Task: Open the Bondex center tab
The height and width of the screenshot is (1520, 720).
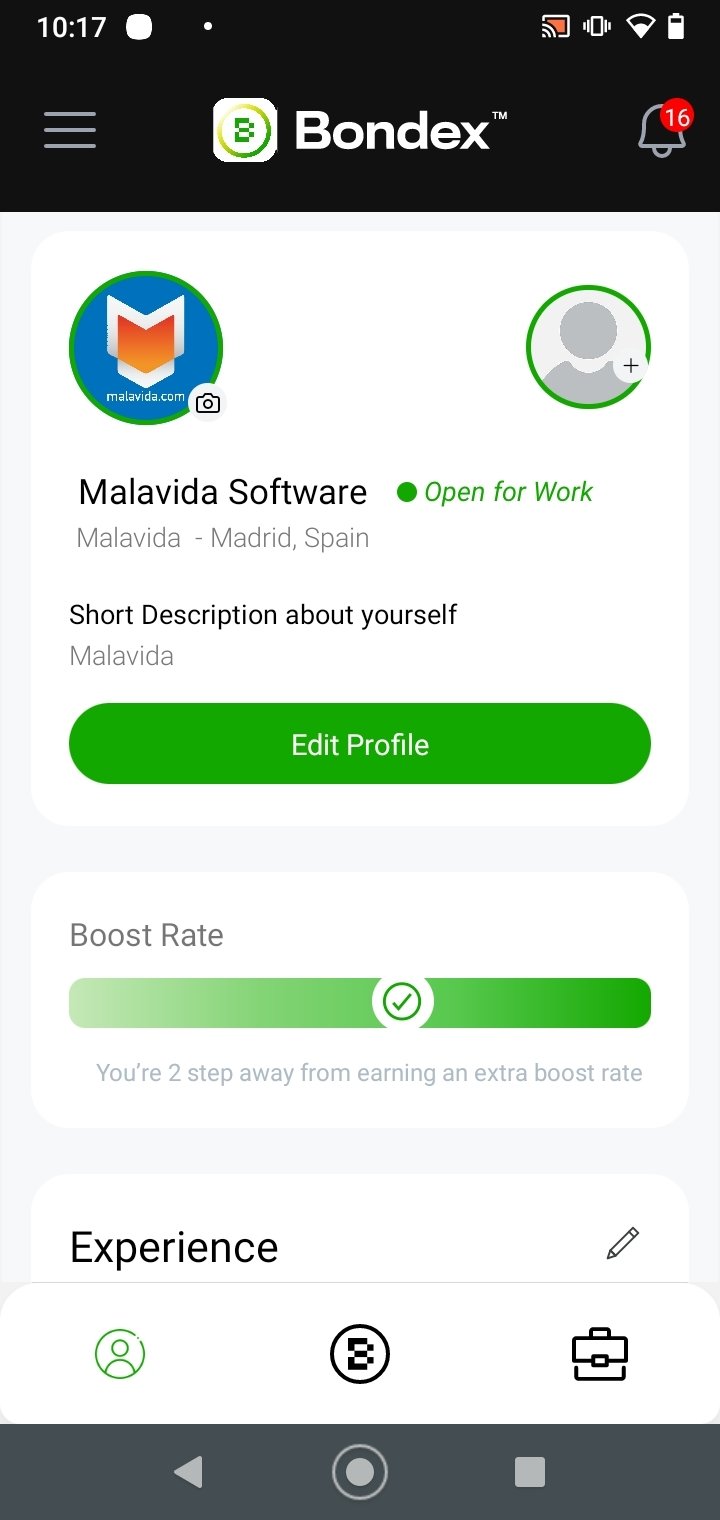Action: click(360, 1354)
